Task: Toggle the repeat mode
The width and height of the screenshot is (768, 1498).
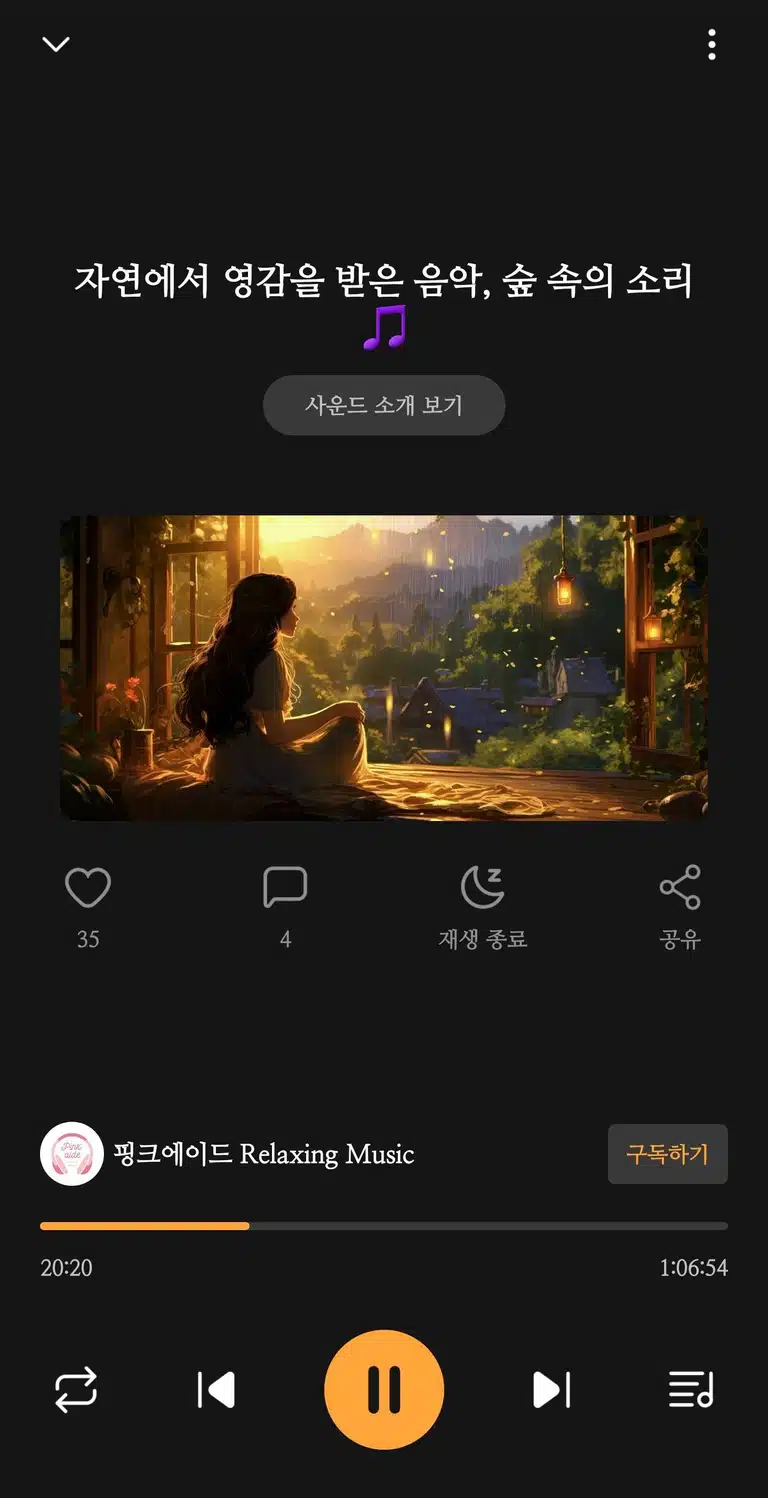Action: tap(76, 1390)
